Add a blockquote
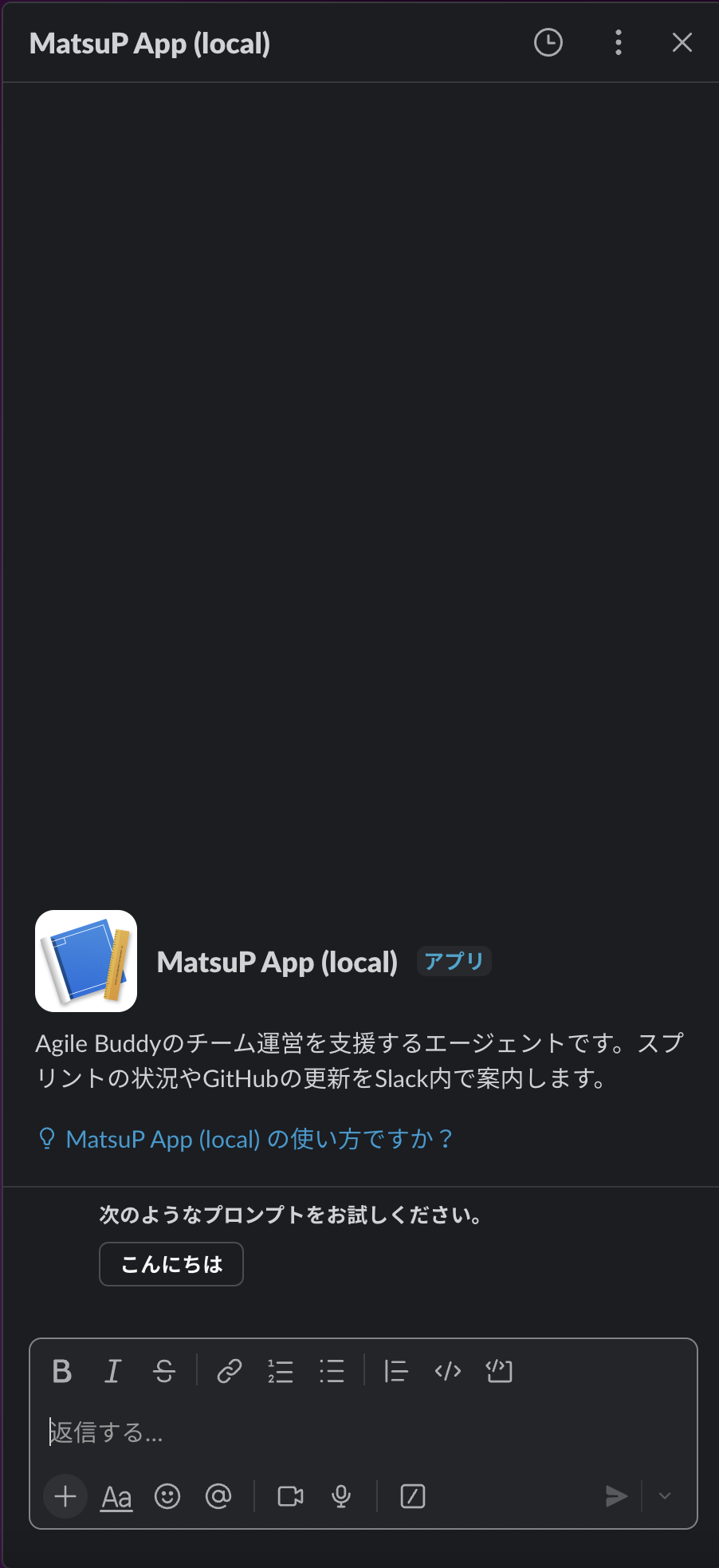 point(396,1371)
